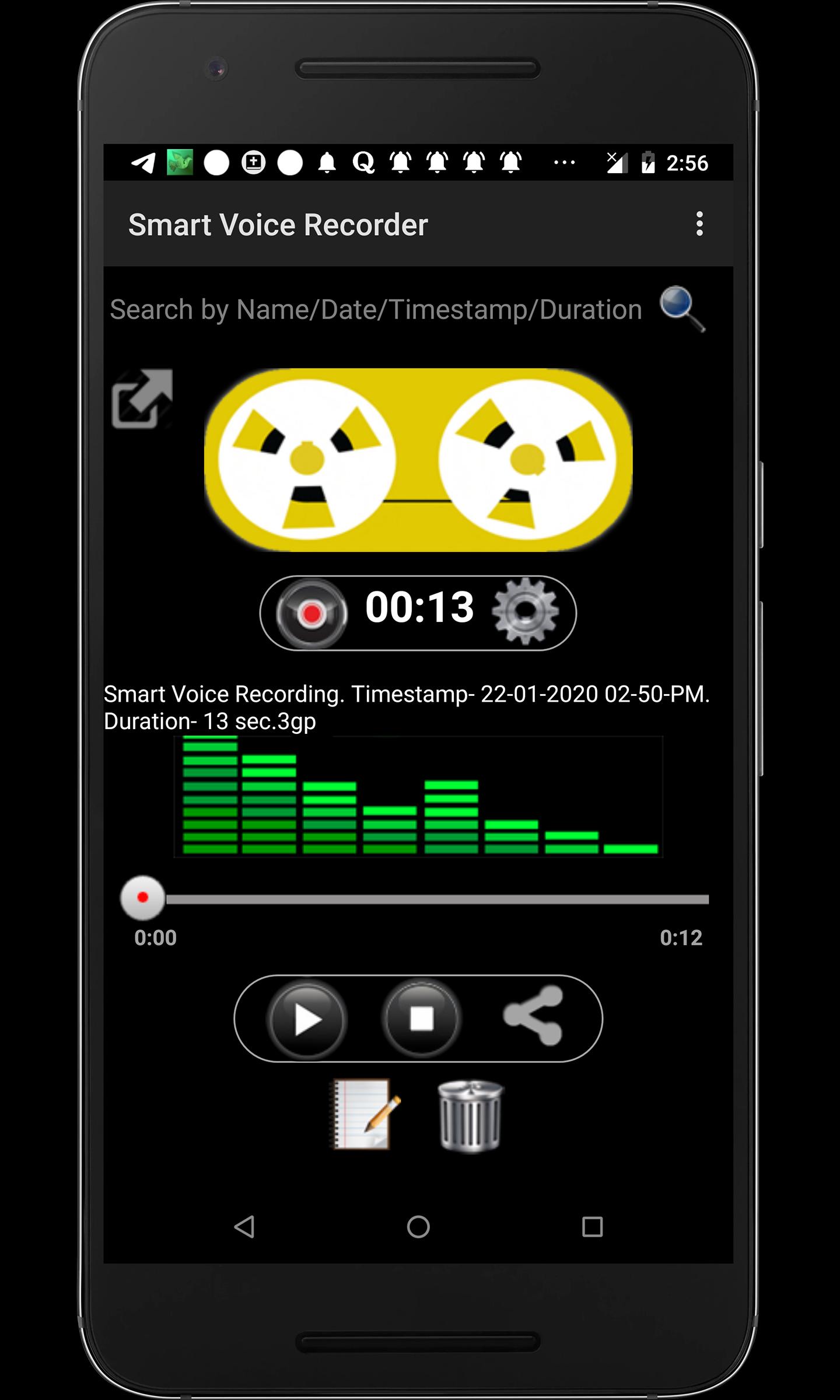Go back using the system back button
The height and width of the screenshot is (1400, 840).
pos(244,1227)
